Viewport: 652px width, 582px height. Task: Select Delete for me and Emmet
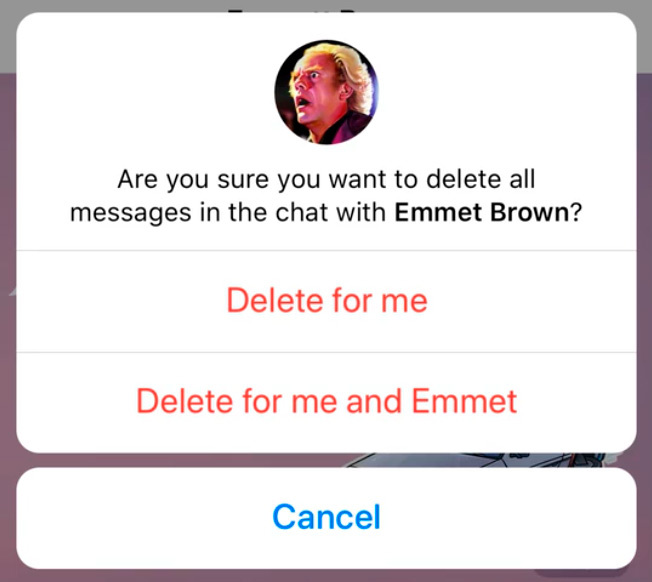click(326, 401)
